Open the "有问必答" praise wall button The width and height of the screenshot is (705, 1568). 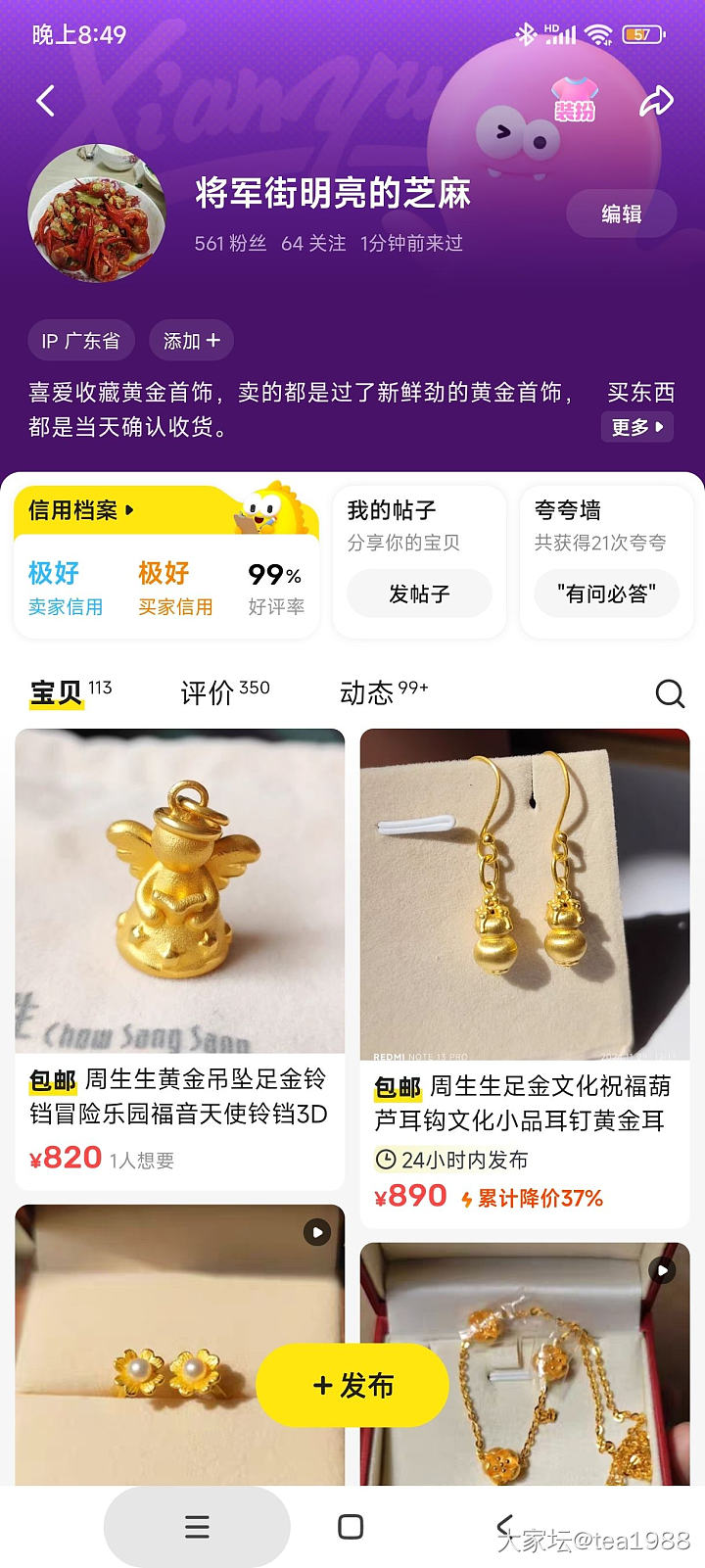[x=606, y=594]
